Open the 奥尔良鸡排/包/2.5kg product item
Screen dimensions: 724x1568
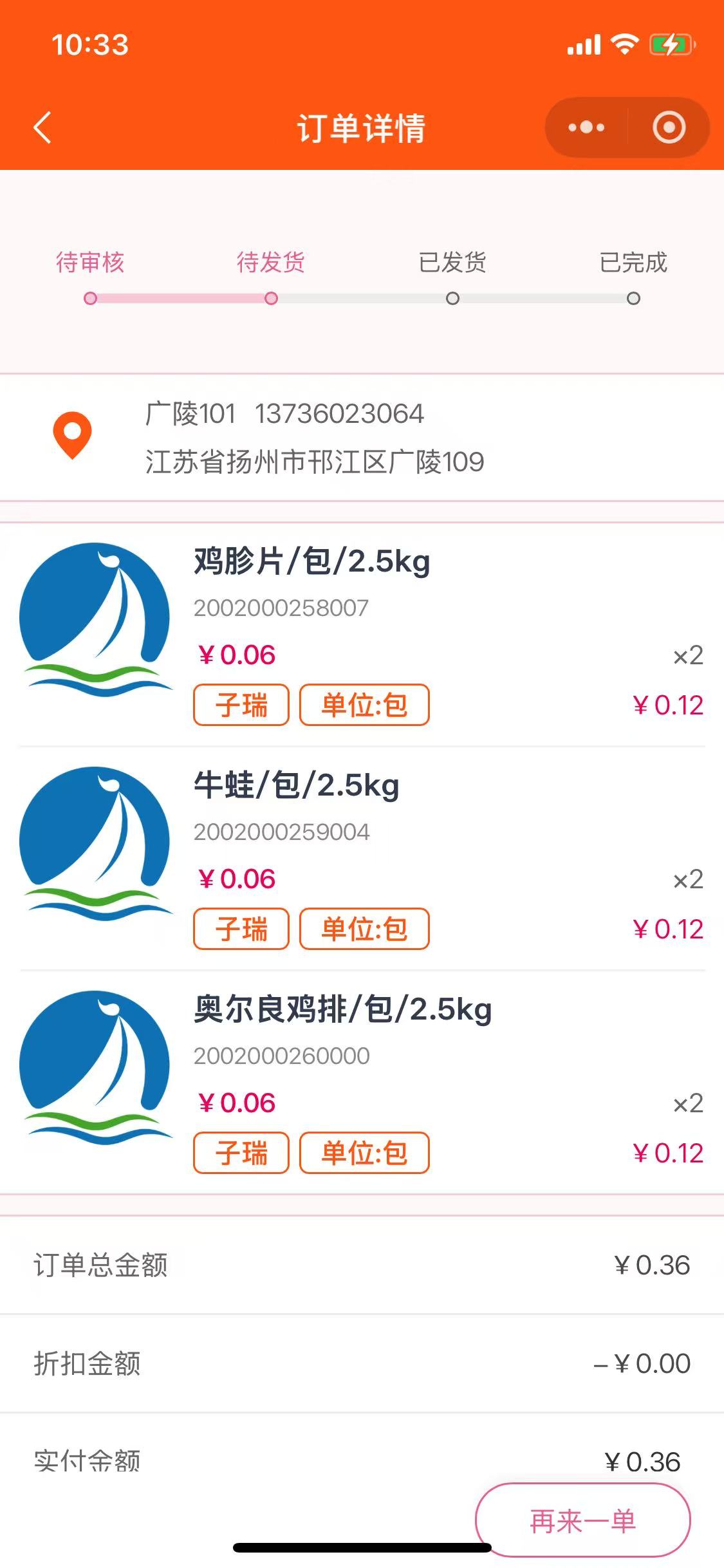[x=343, y=1009]
